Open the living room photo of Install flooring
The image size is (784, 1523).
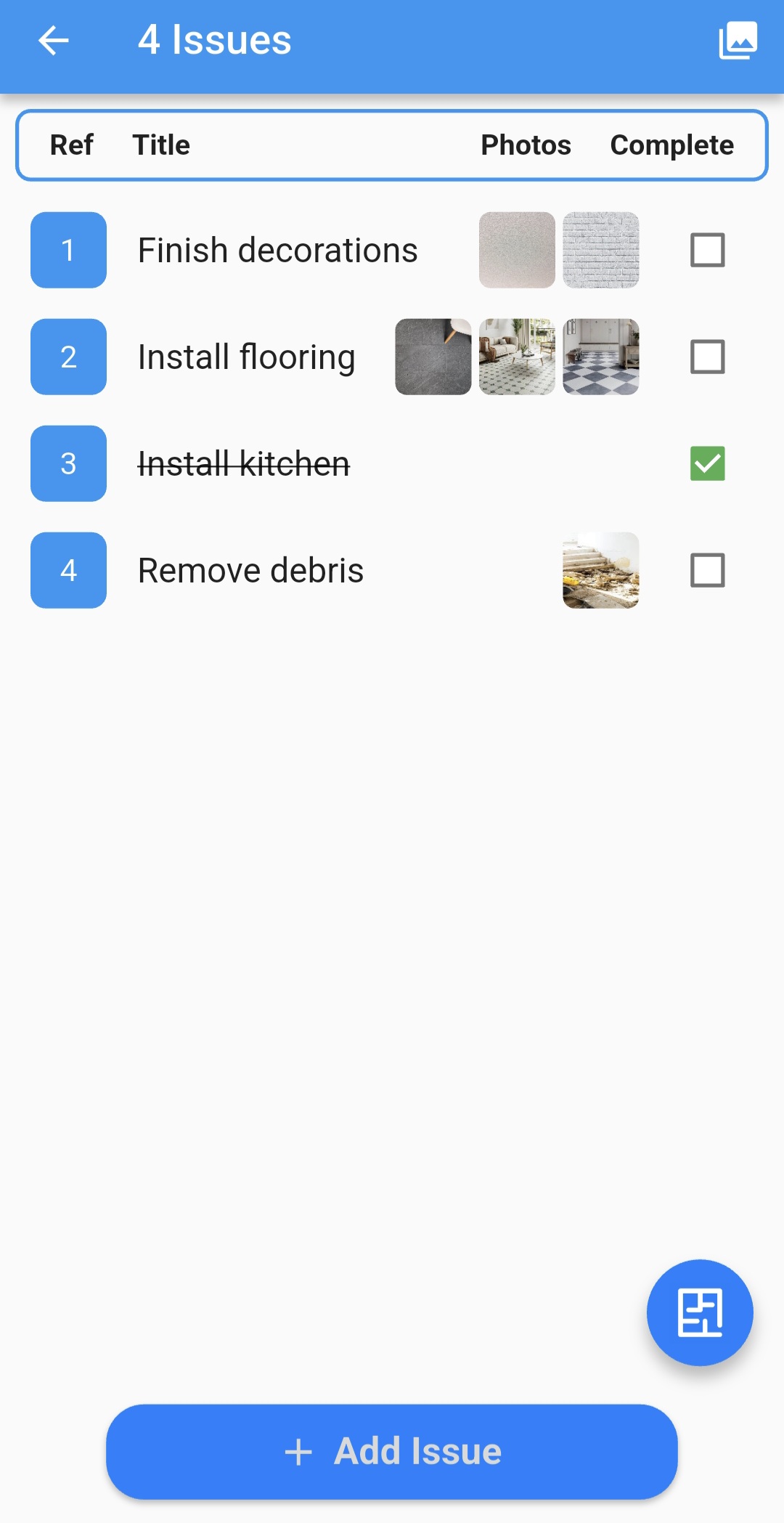(516, 357)
